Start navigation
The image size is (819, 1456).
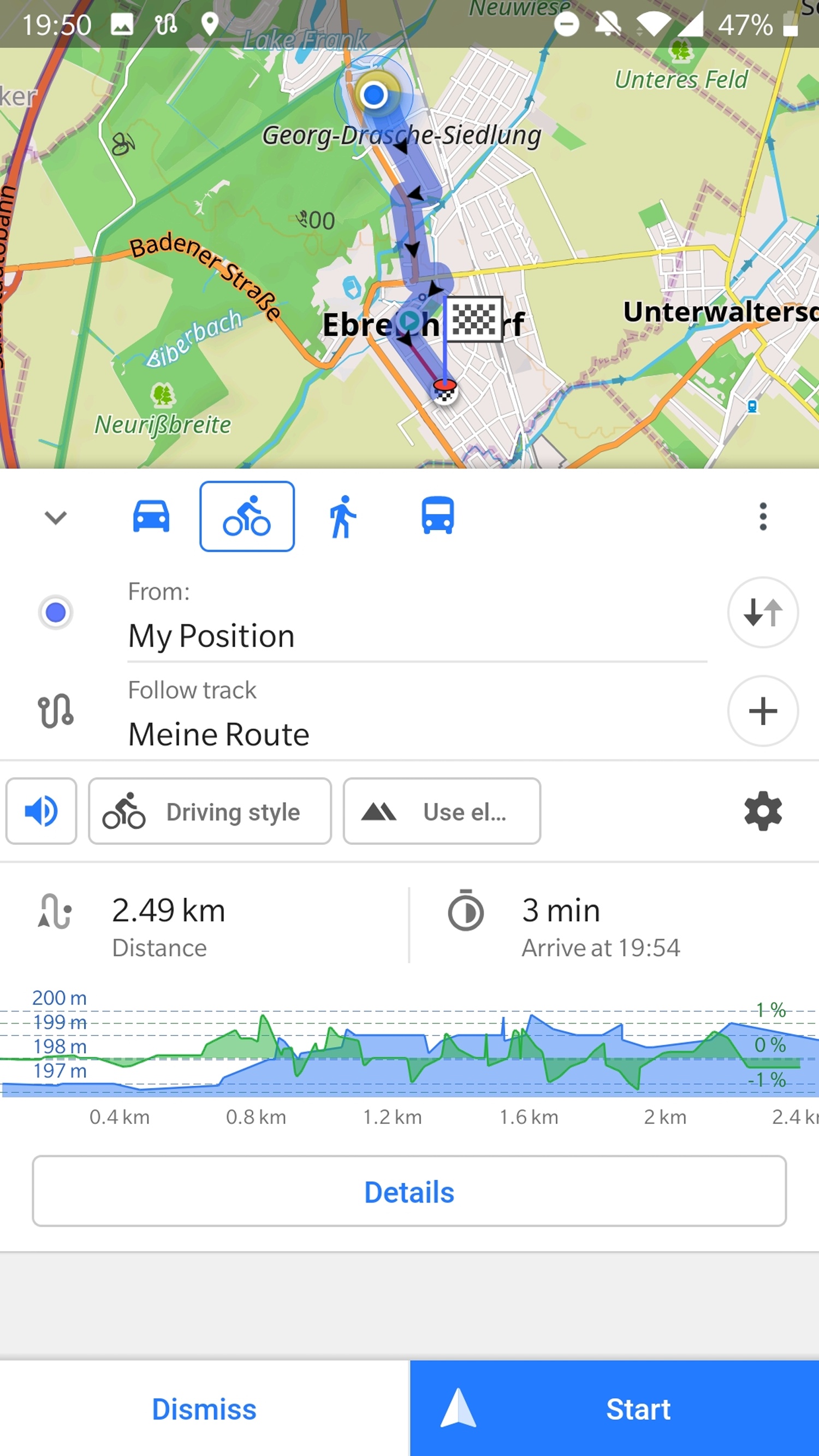pos(614,1409)
